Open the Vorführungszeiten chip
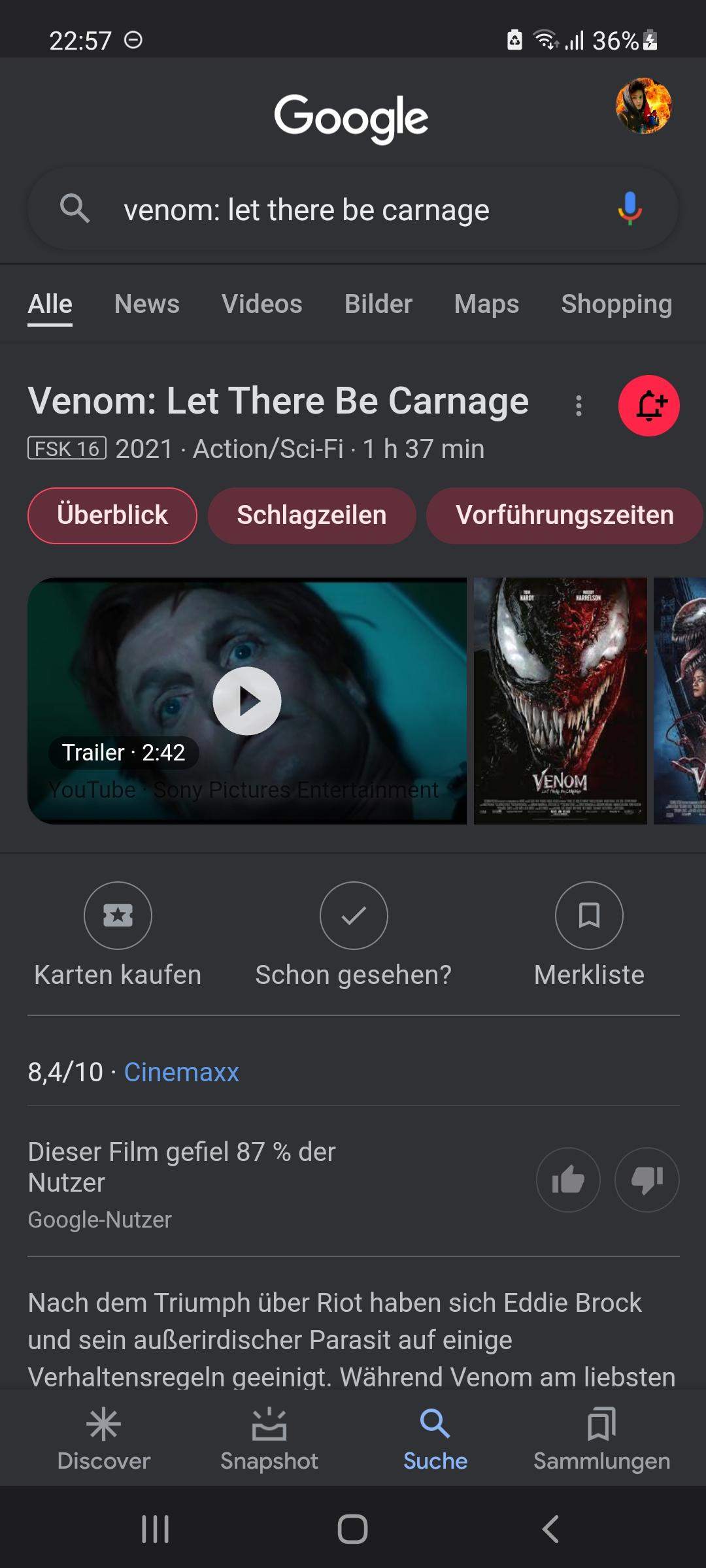The width and height of the screenshot is (706, 1568). (x=565, y=515)
